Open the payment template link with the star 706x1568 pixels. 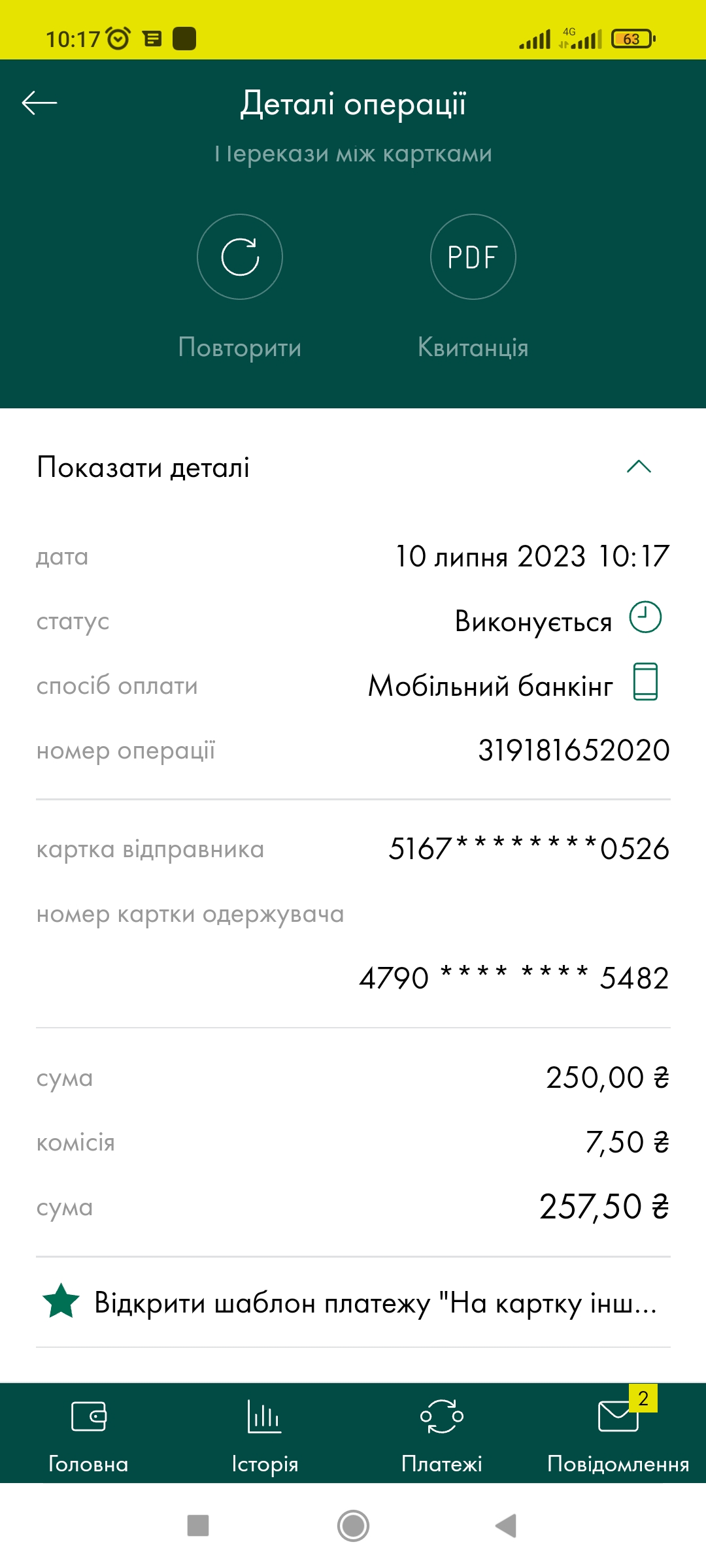(x=353, y=1302)
